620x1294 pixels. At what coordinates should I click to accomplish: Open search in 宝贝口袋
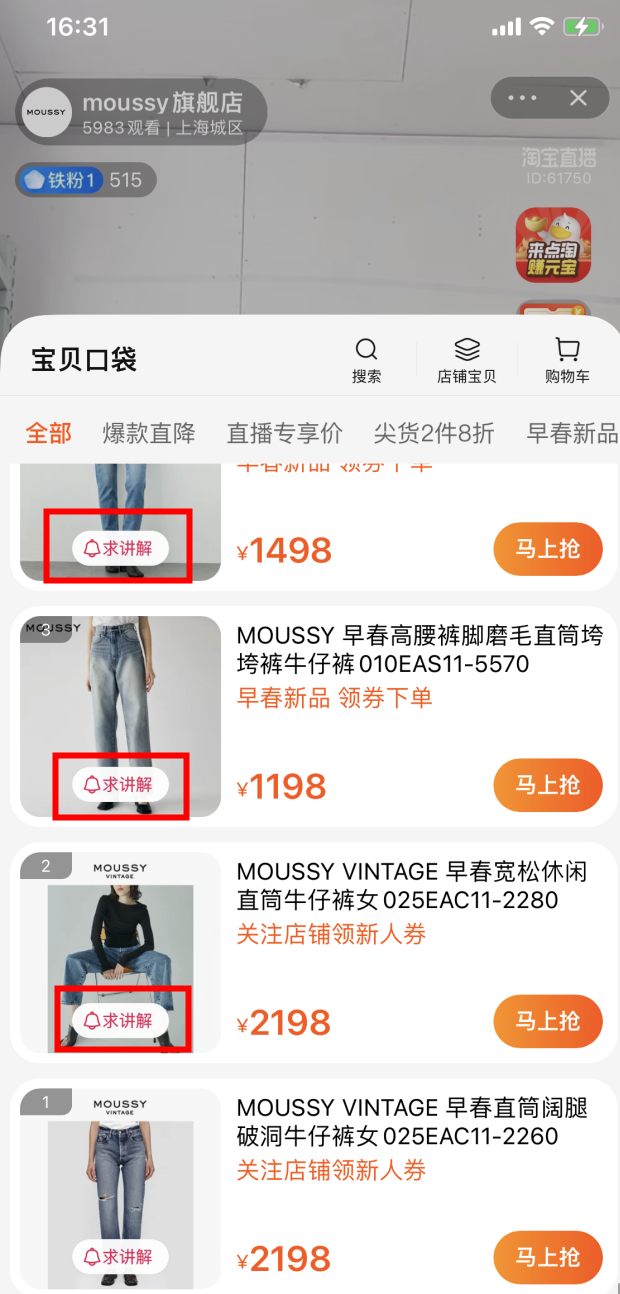pyautogui.click(x=367, y=361)
